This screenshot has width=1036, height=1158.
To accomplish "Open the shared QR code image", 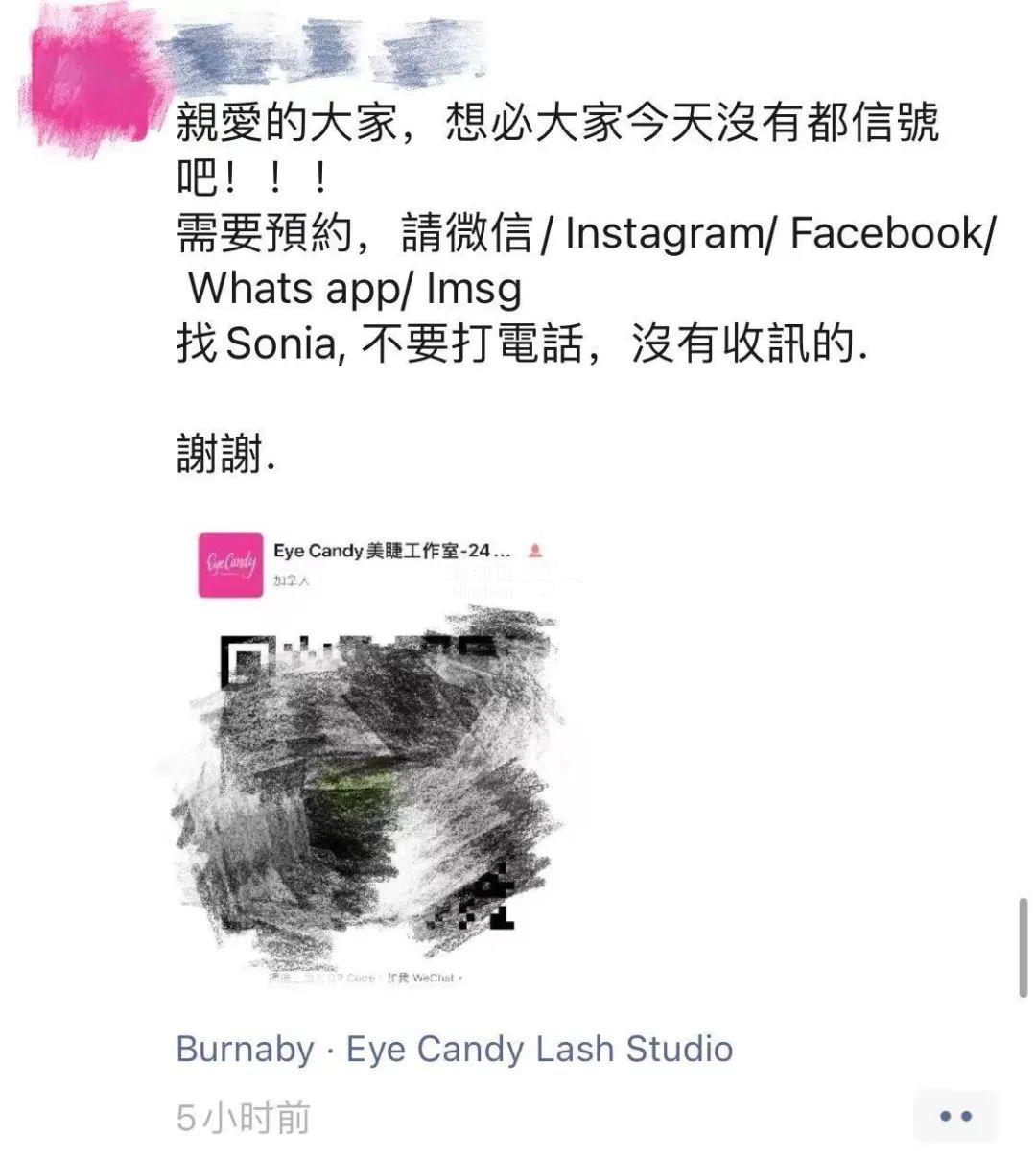I will [x=379, y=758].
